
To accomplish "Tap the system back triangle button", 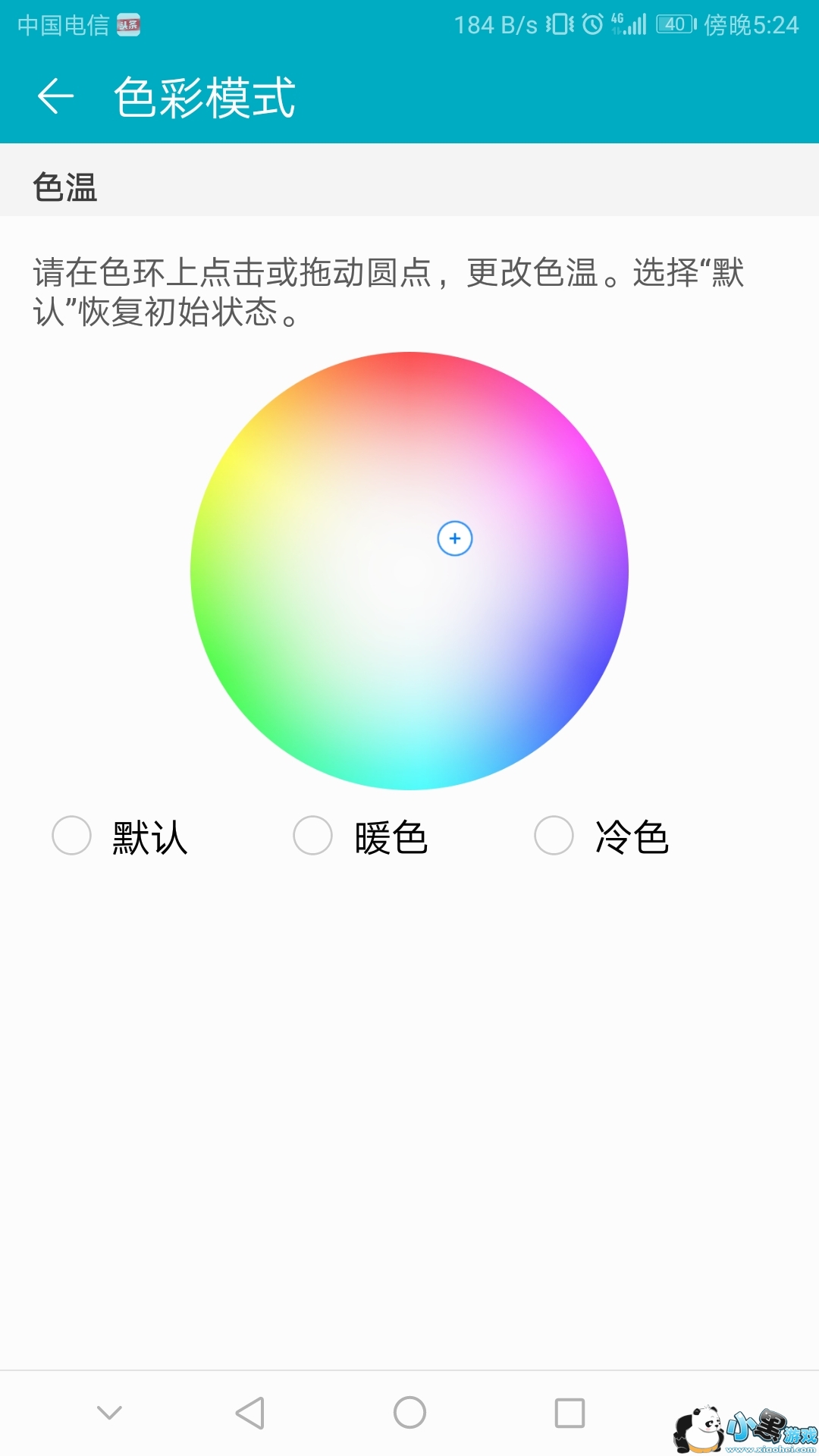I will 249,1413.
